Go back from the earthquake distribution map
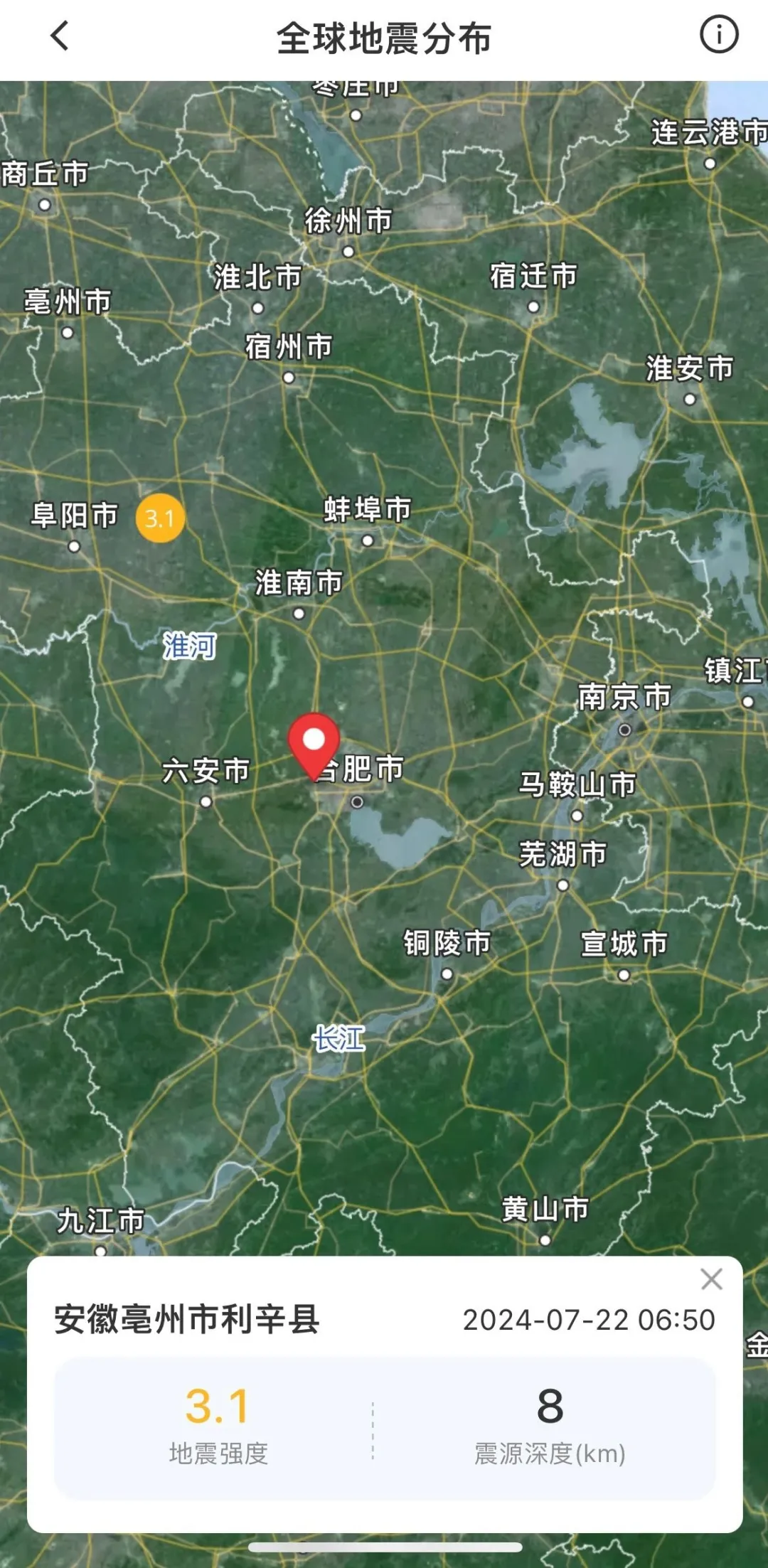The width and height of the screenshot is (768, 1568). [60, 36]
